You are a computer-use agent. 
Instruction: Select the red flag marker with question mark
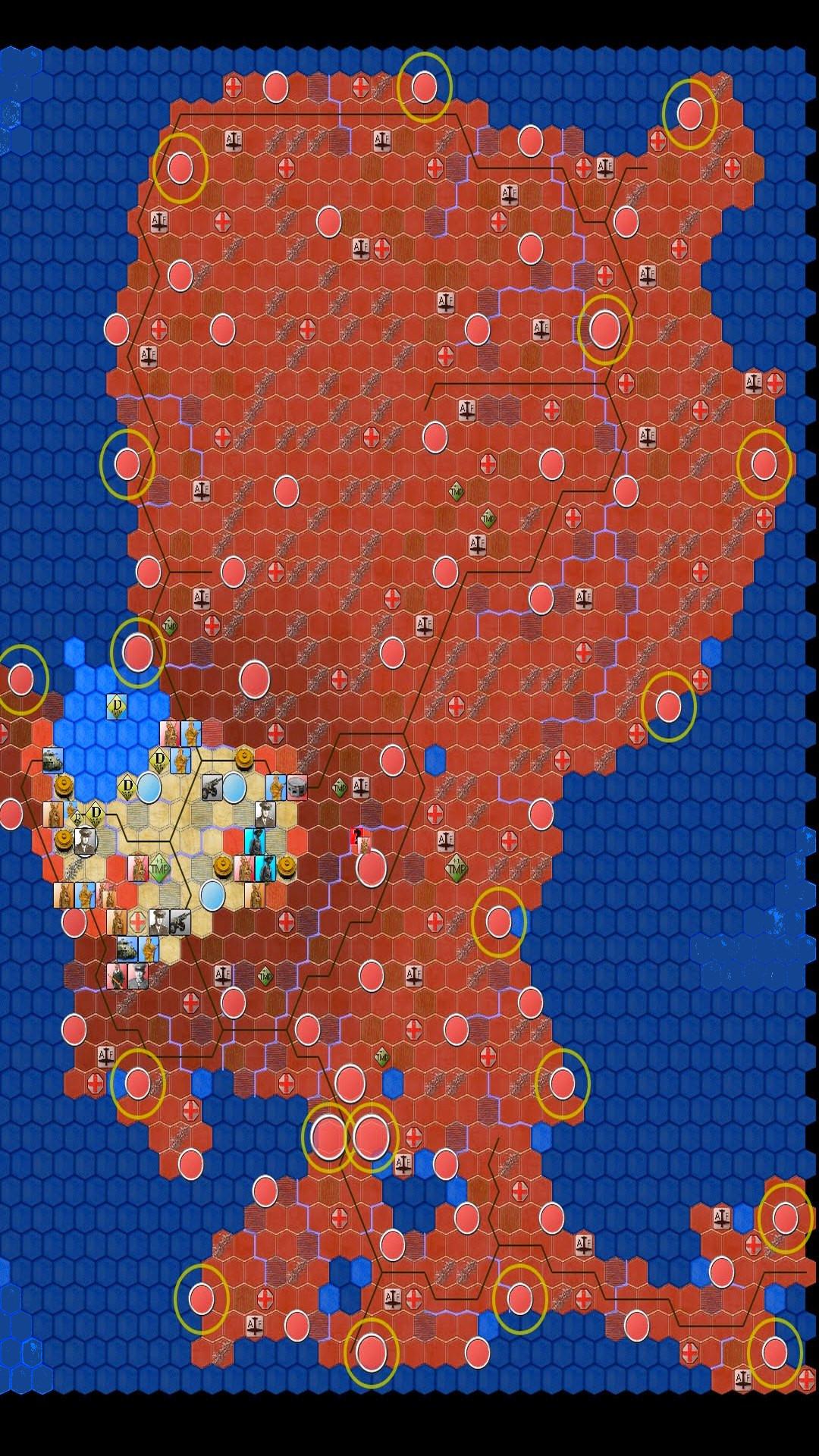pos(355,836)
